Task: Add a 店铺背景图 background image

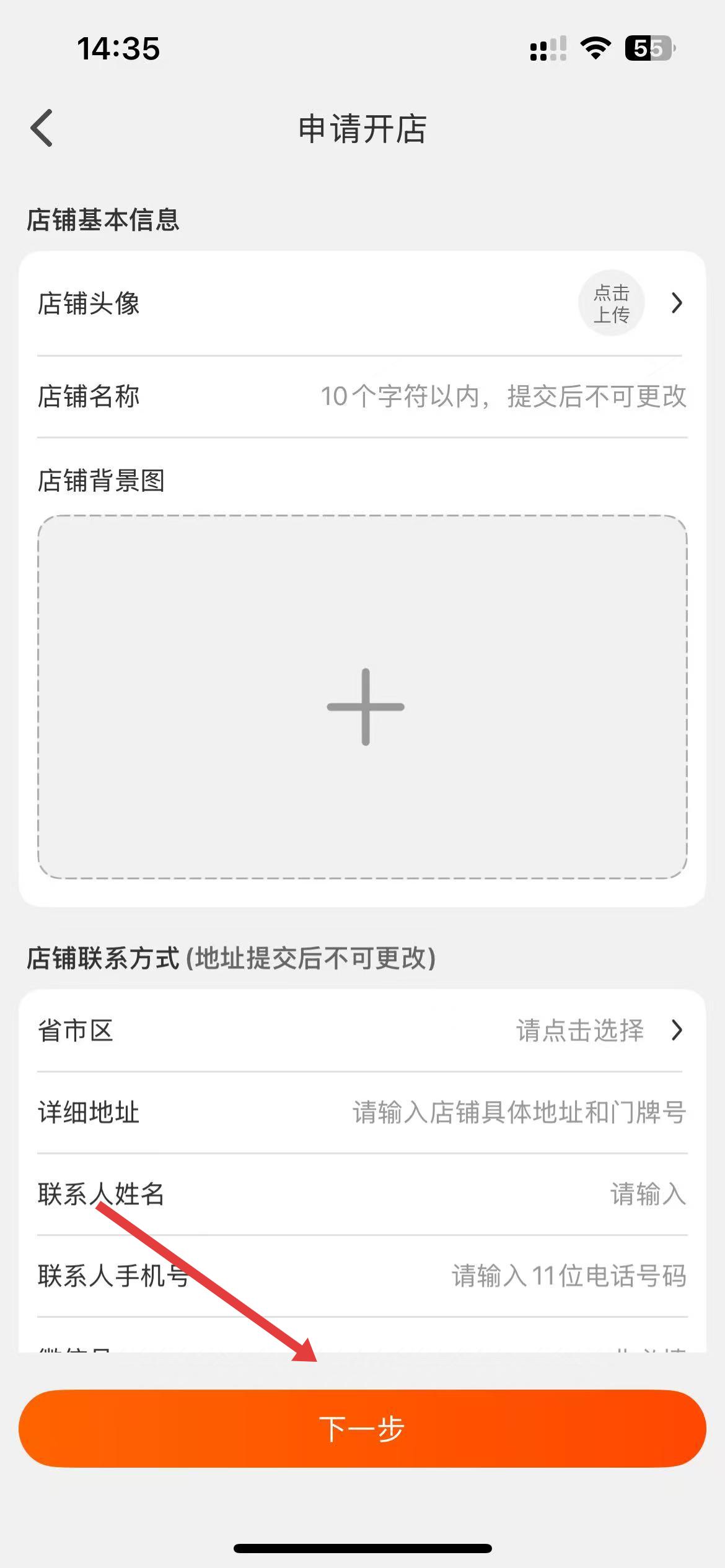Action: (x=362, y=697)
